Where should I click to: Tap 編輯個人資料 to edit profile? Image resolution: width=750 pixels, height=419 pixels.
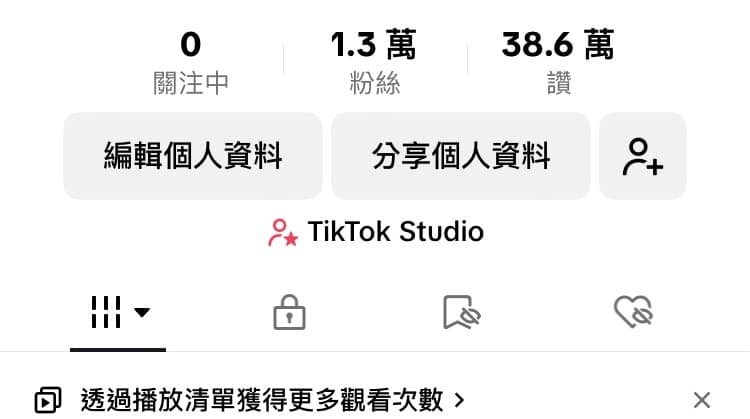pyautogui.click(x=193, y=156)
